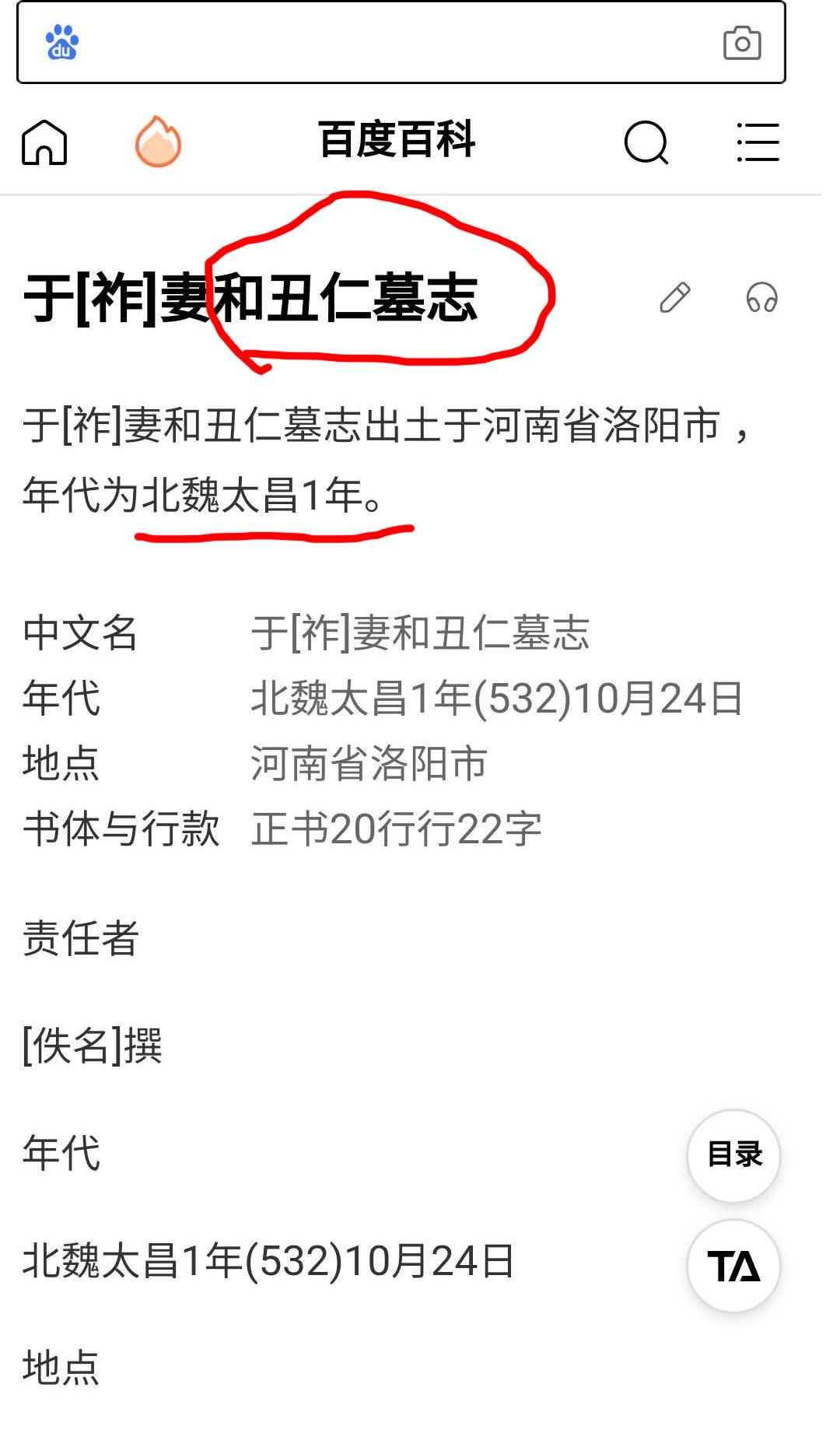840x1433 pixels.
Task: Tap the TA floating button
Action: [x=733, y=1266]
